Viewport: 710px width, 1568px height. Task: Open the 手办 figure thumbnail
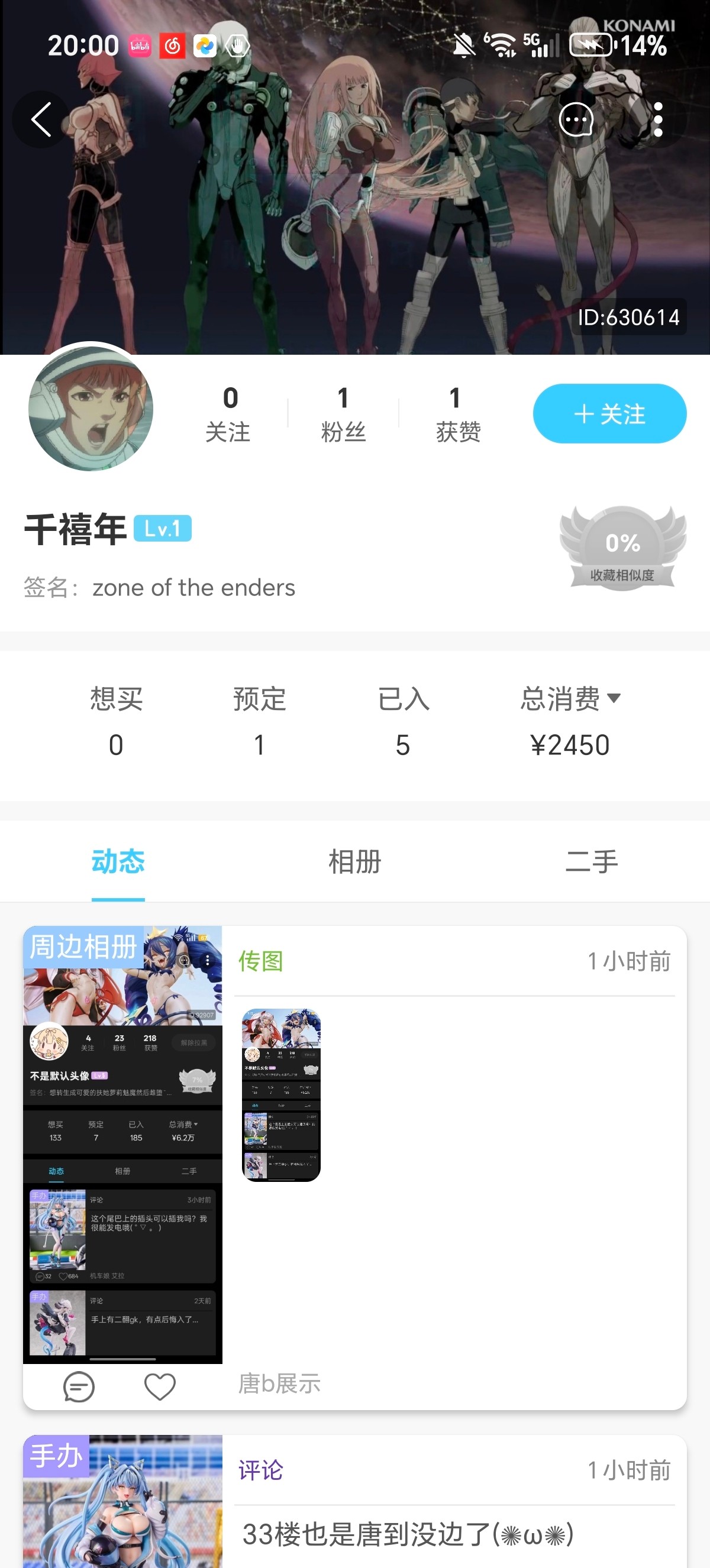tap(123, 1504)
